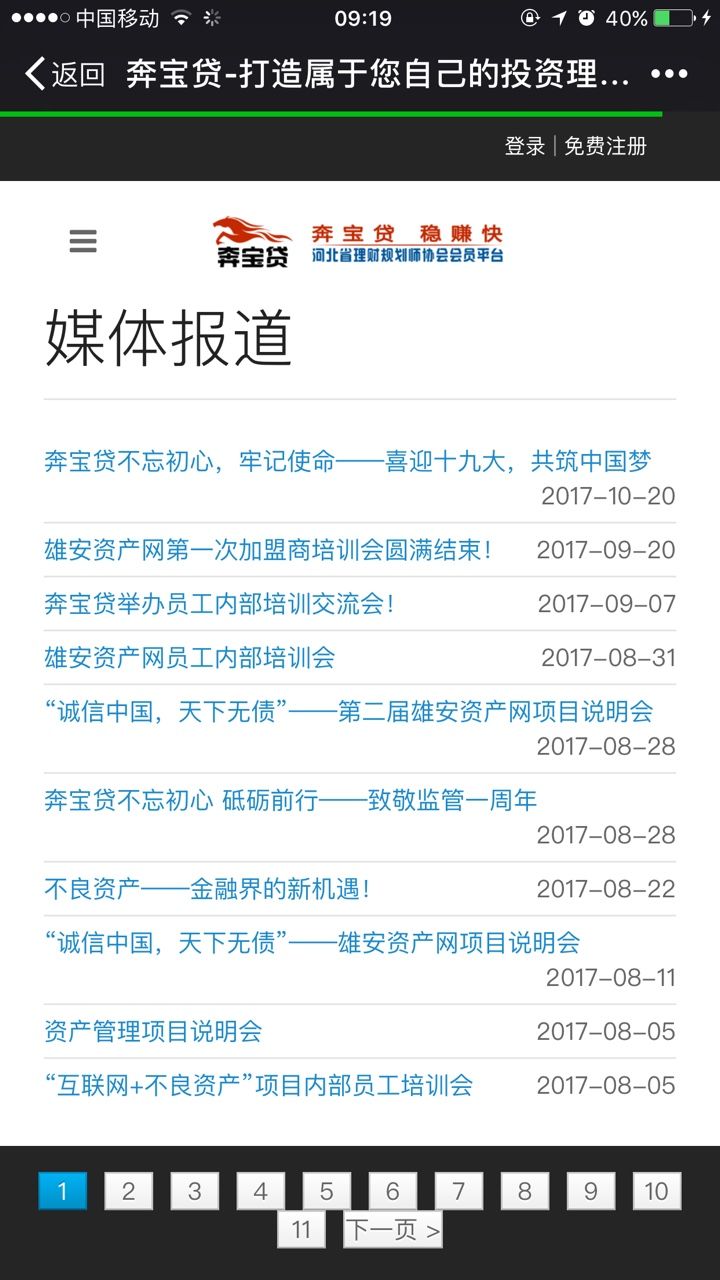Image resolution: width=720 pixels, height=1280 pixels.
Task: Open article 奔宝贷不忘初心，牢记使命——喜迎十九大
Action: point(347,461)
